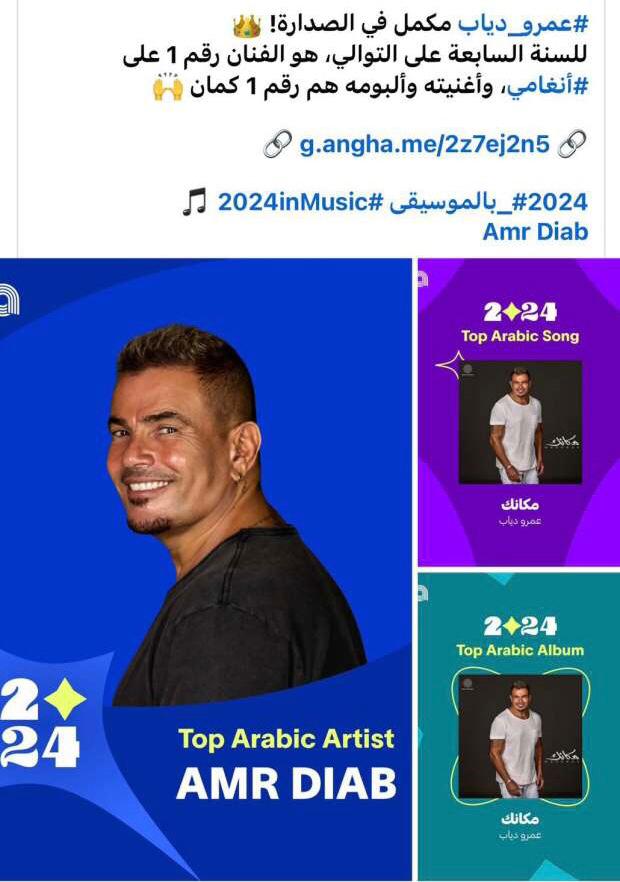View the Top Arabic Song image

pos(518,412)
